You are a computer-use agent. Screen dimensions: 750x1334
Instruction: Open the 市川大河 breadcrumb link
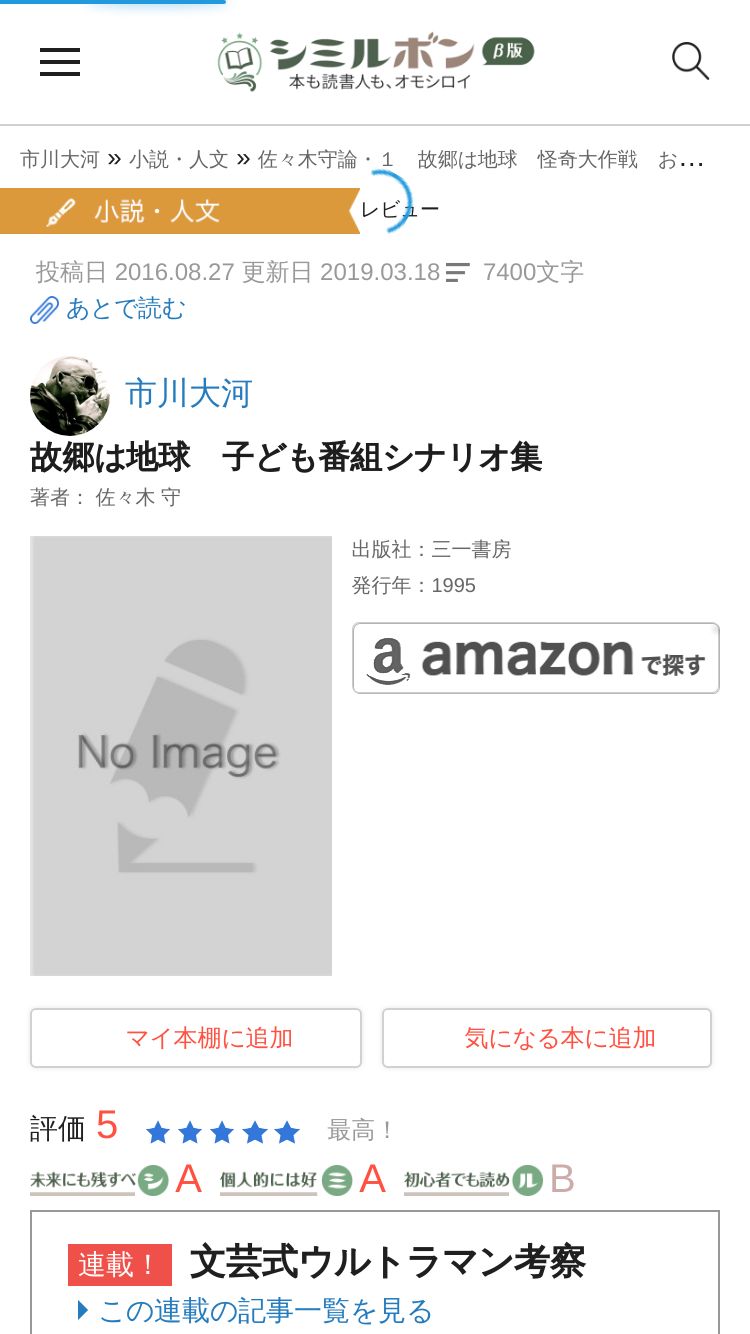[60, 159]
